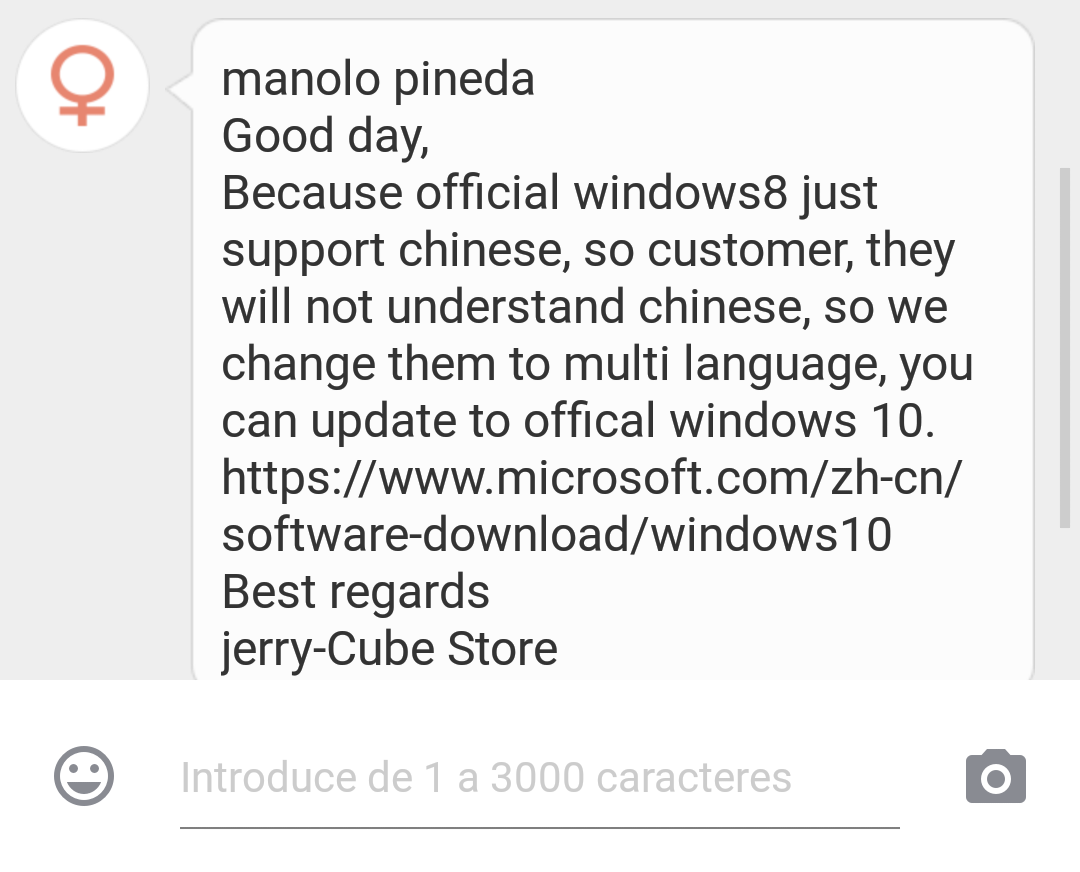Screen dimensions: 1080x872
Task: Open the sender's avatar profile
Action: pos(83,85)
